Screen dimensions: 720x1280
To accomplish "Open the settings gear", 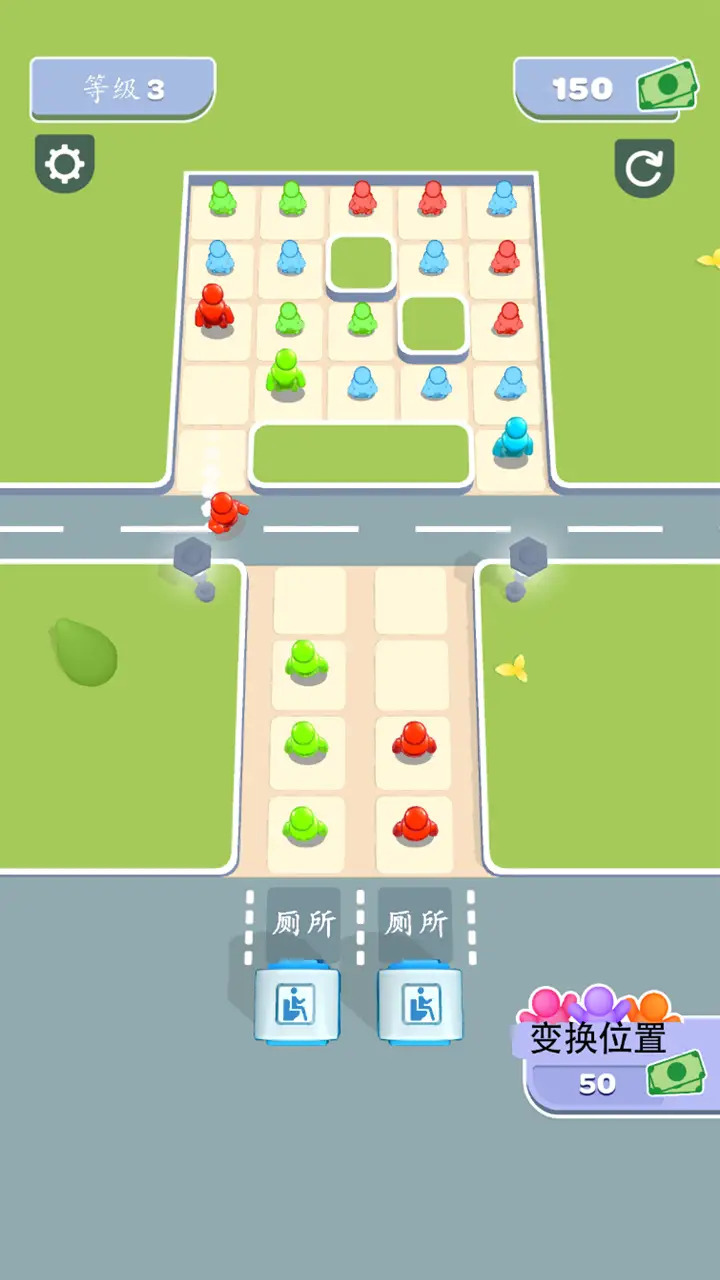I will 65,163.
